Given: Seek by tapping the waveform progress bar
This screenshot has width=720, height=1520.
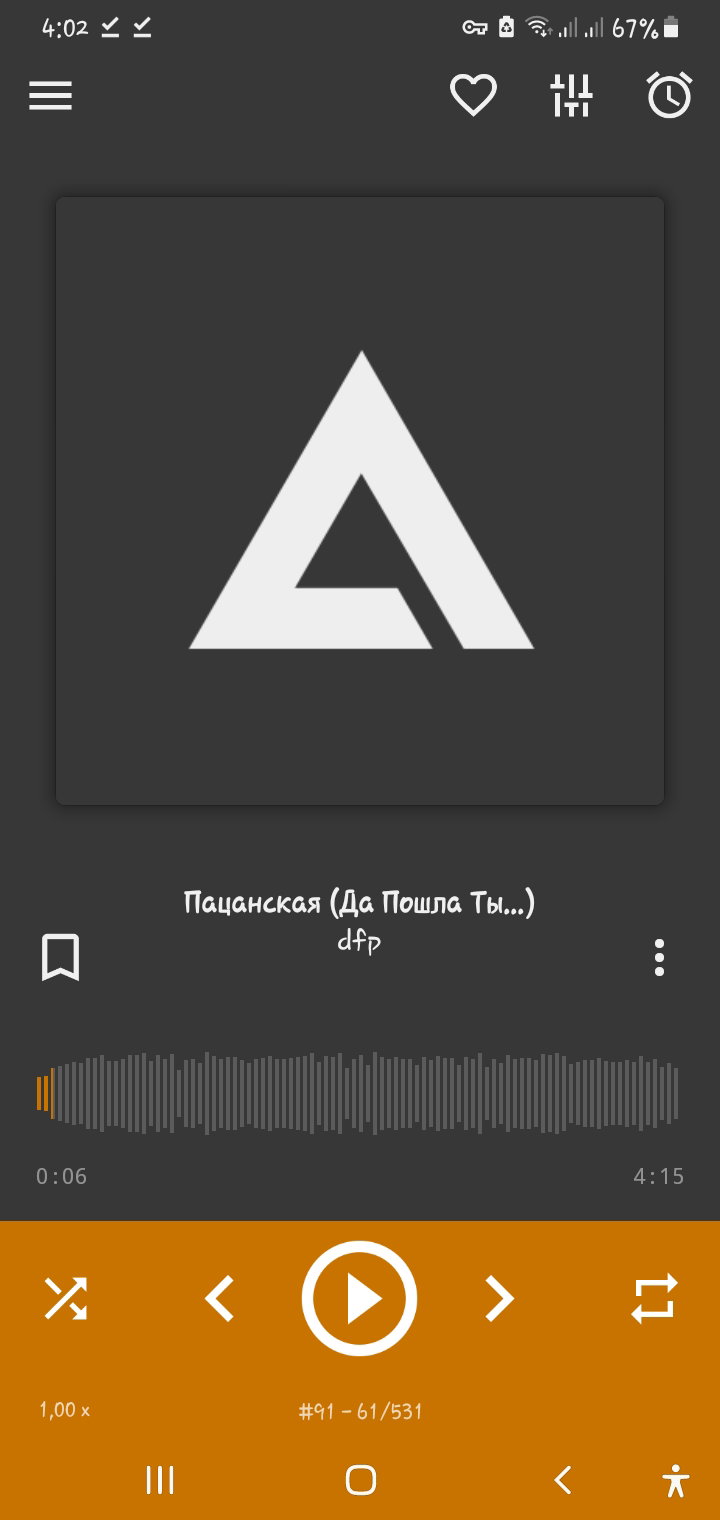Looking at the screenshot, I should (358, 1093).
